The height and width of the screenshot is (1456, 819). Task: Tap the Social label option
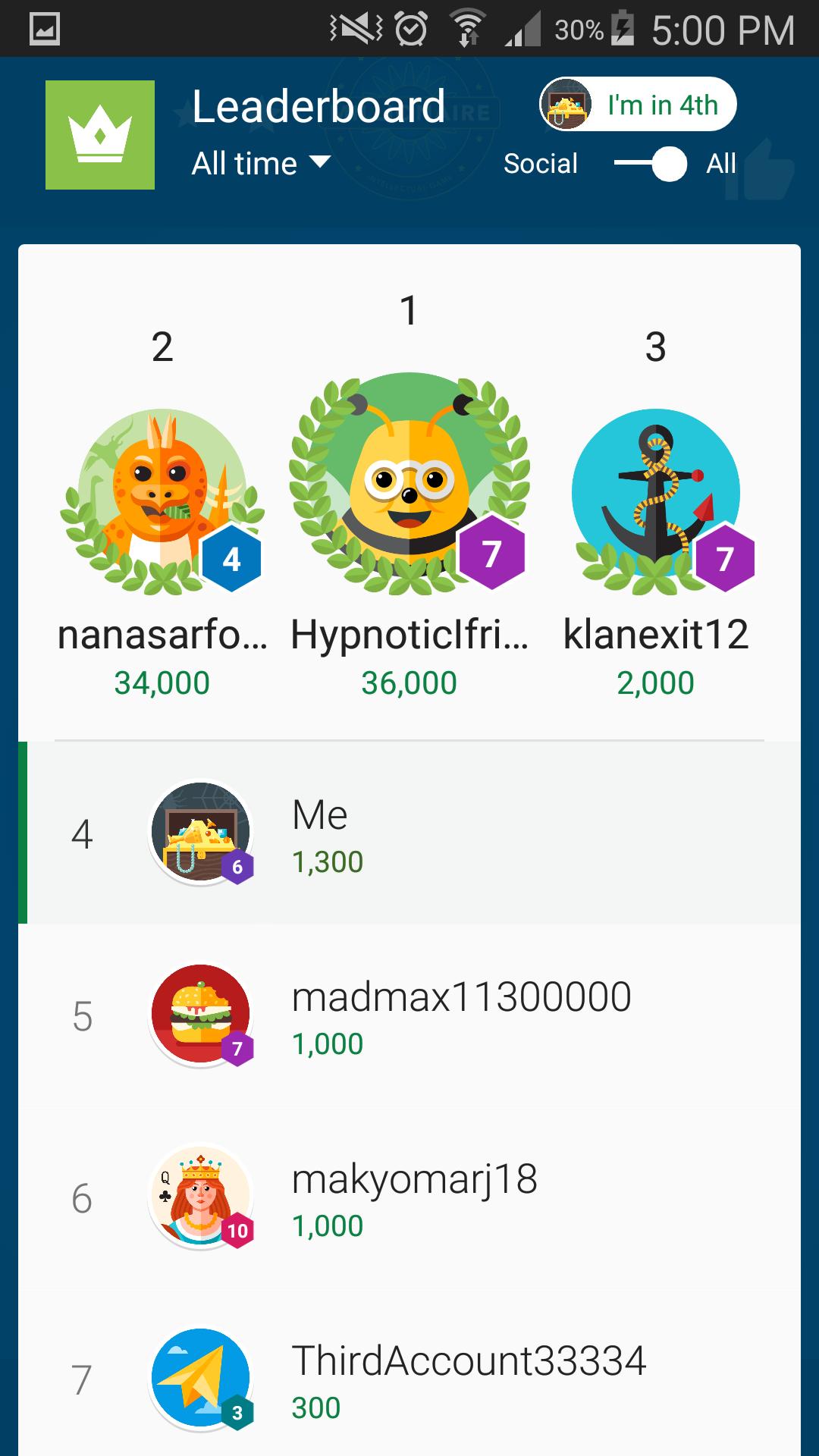pyautogui.click(x=540, y=163)
